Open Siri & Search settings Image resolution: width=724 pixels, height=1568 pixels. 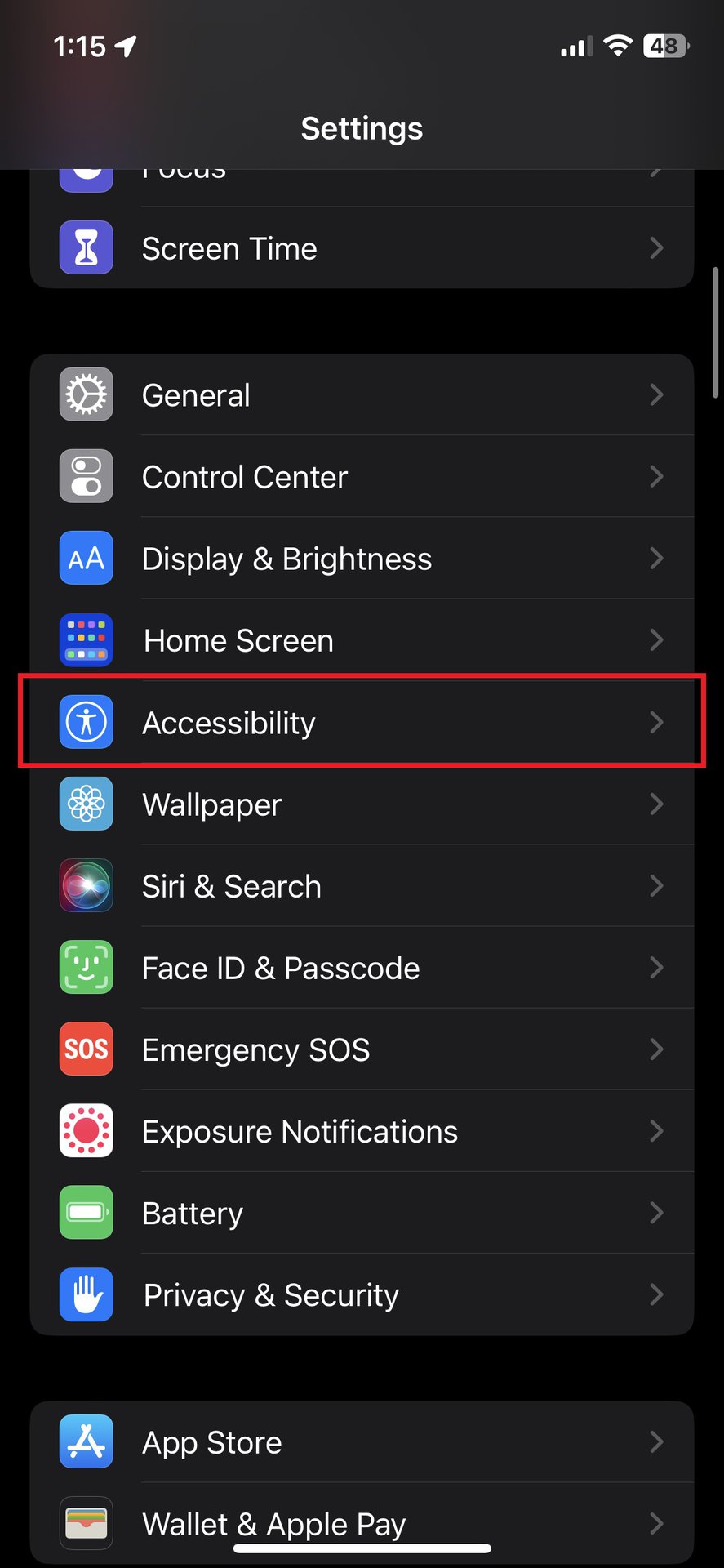click(362, 885)
